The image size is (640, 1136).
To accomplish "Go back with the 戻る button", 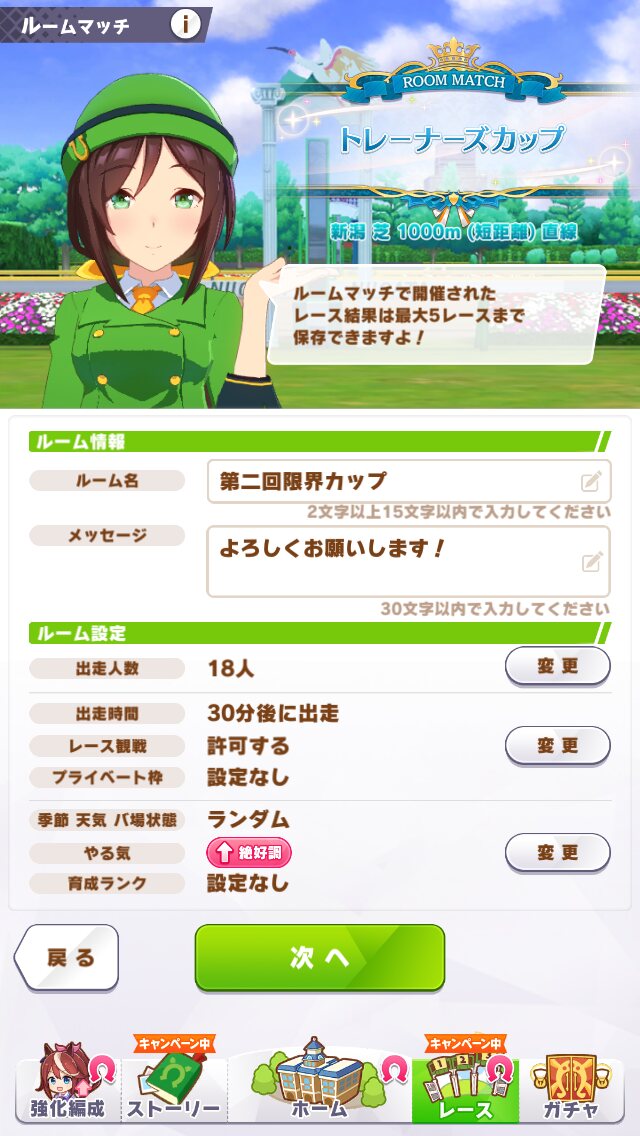I will (x=67, y=957).
